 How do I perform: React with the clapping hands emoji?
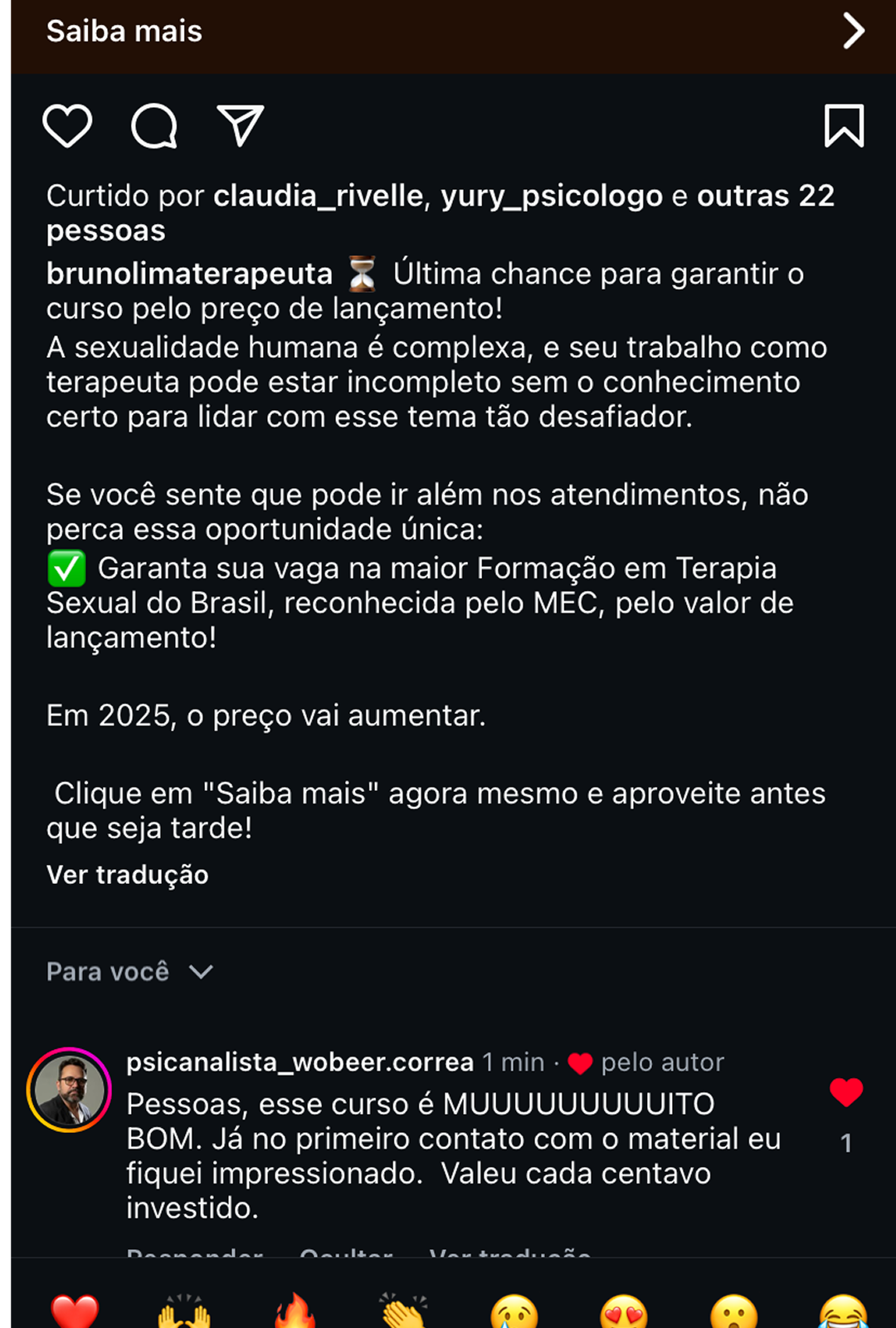[404, 1313]
